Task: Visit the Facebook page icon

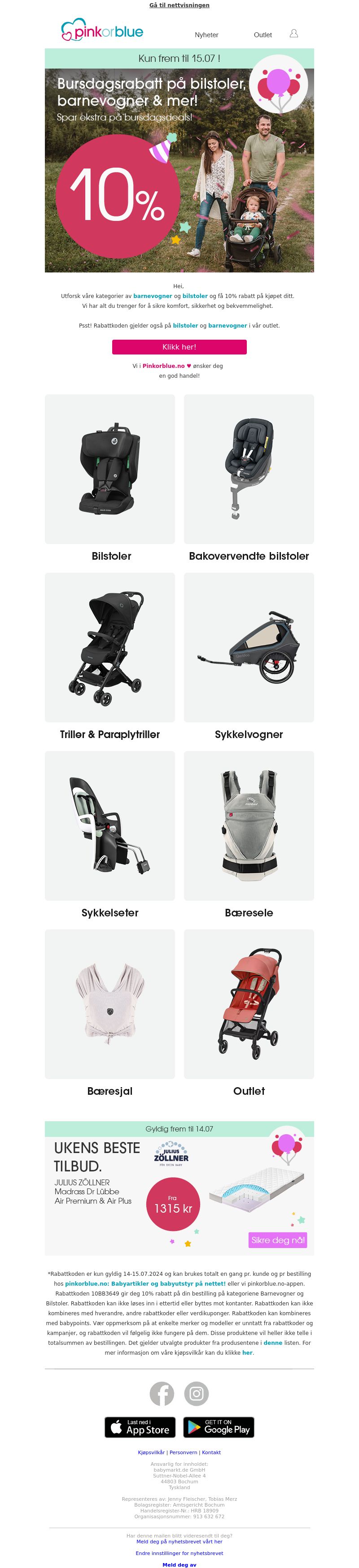Action: pos(162,1393)
